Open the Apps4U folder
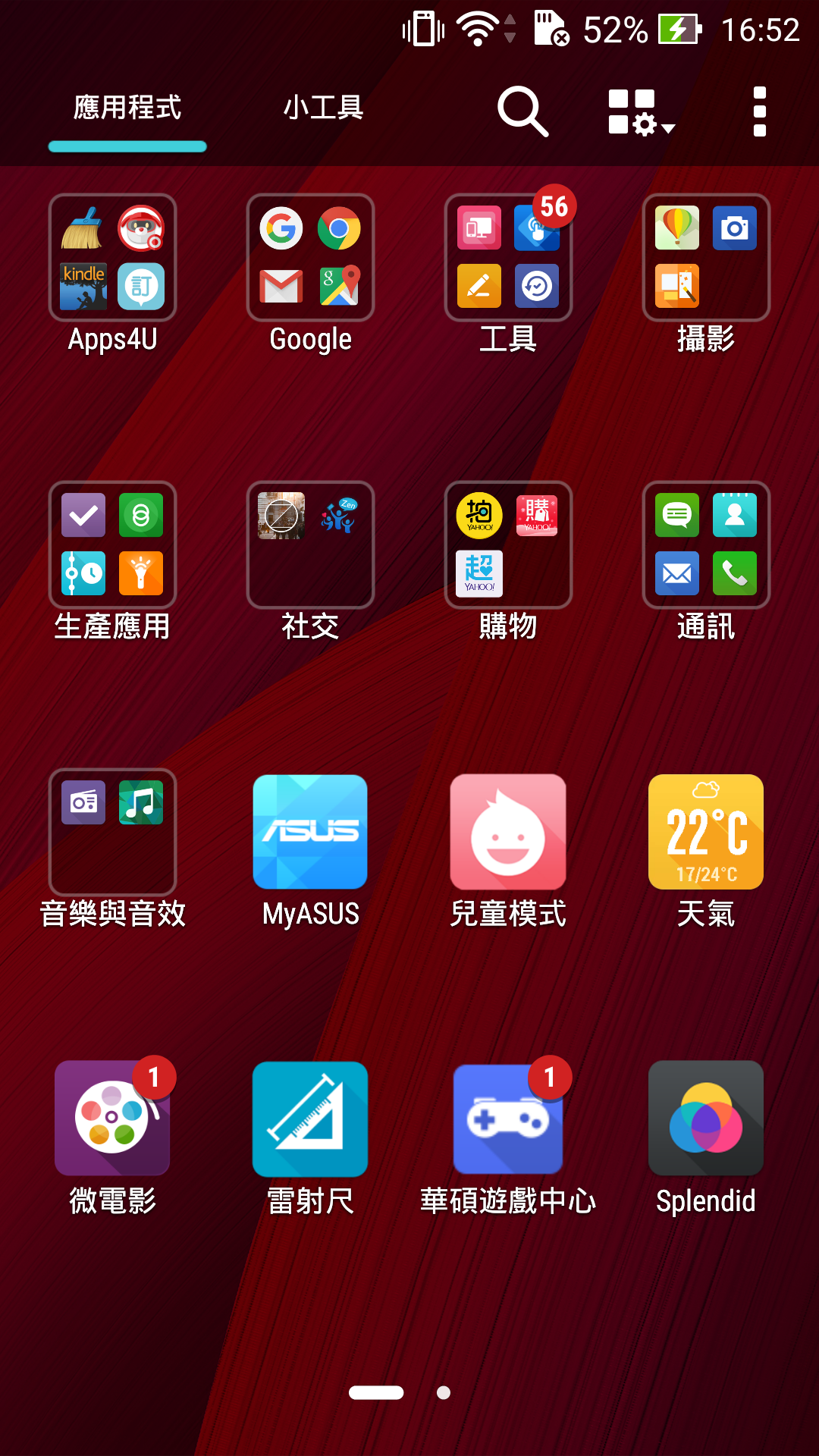 tap(113, 258)
